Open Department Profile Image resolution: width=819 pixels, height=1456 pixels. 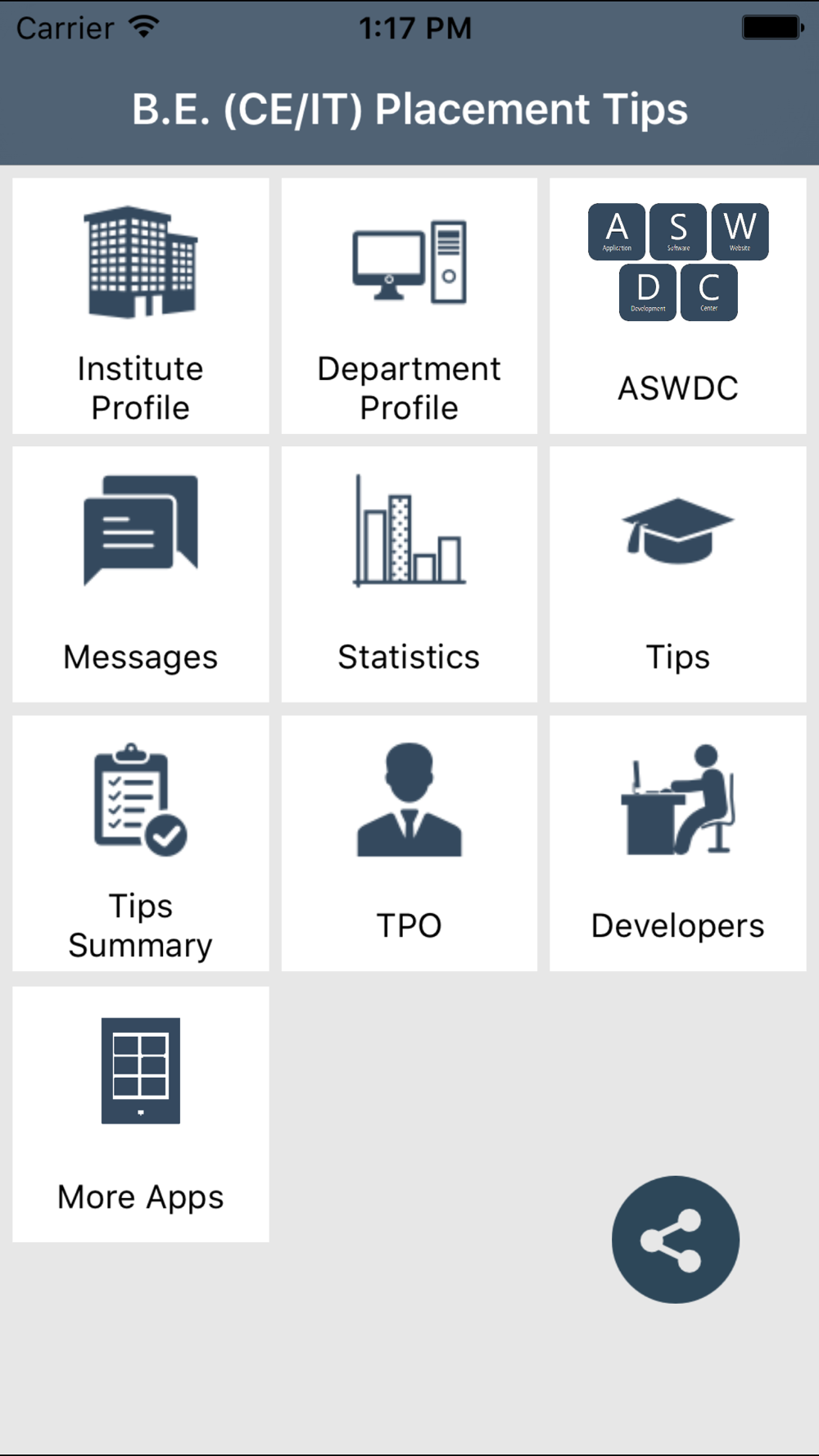(x=409, y=306)
